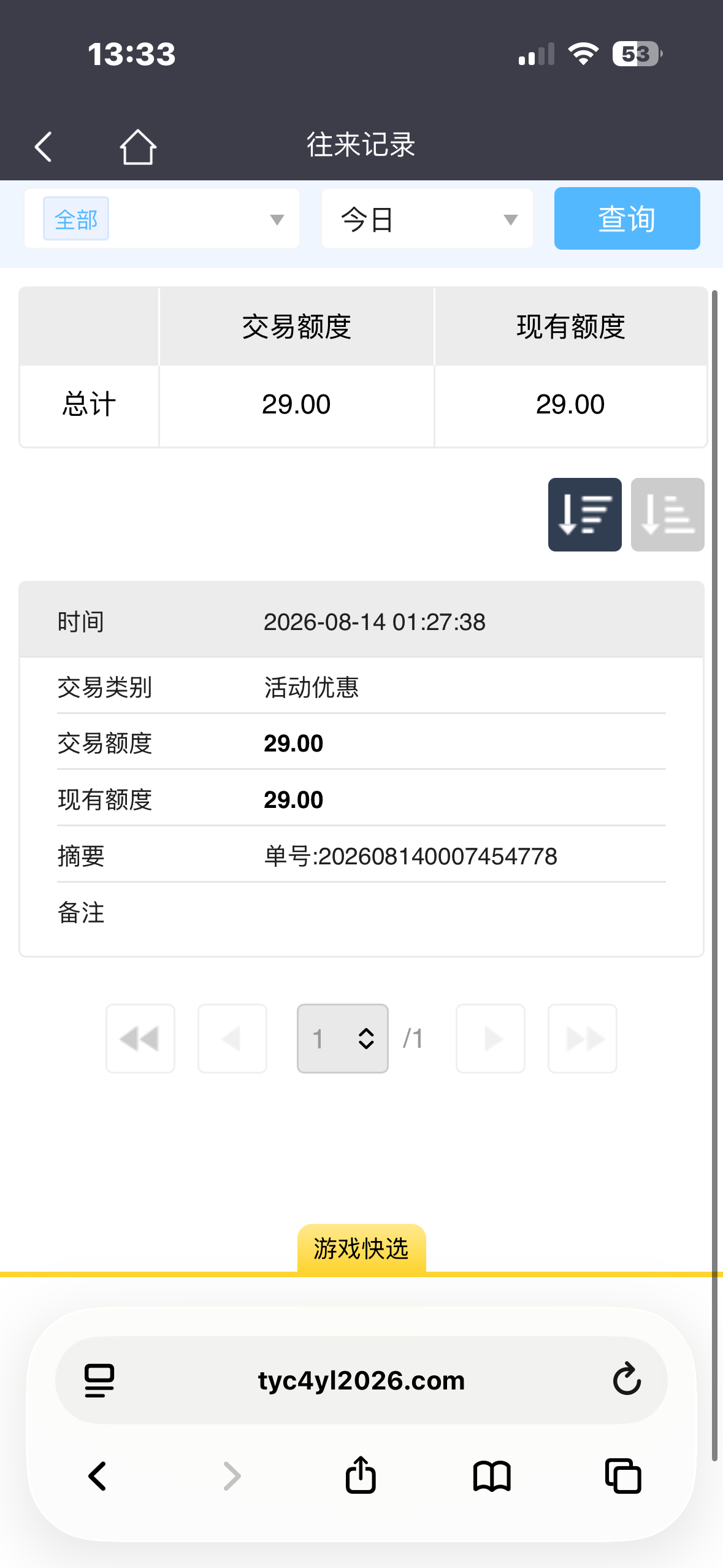This screenshot has height=1568, width=723.
Task: Tap the tyc4yl2026.com address bar
Action: pyautogui.click(x=361, y=1380)
